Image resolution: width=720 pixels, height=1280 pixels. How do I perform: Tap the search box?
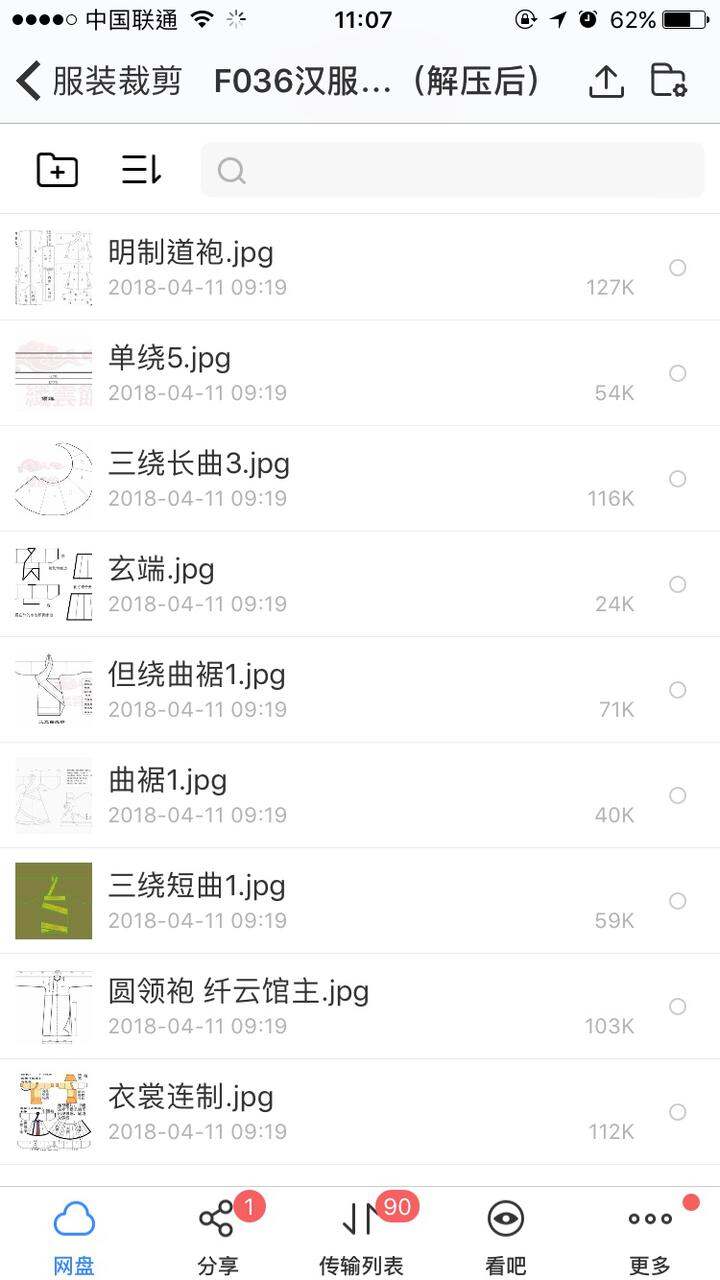[x=453, y=170]
